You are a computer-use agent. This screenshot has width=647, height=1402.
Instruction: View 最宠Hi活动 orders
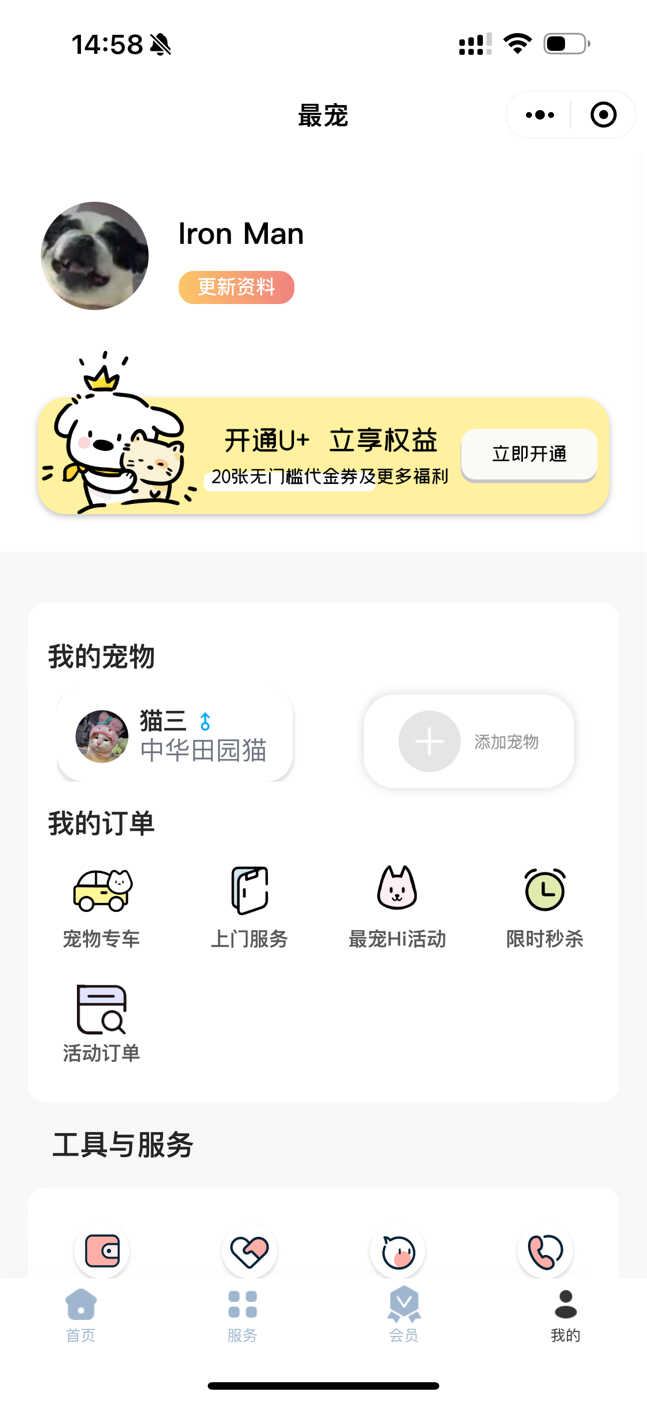tap(397, 908)
